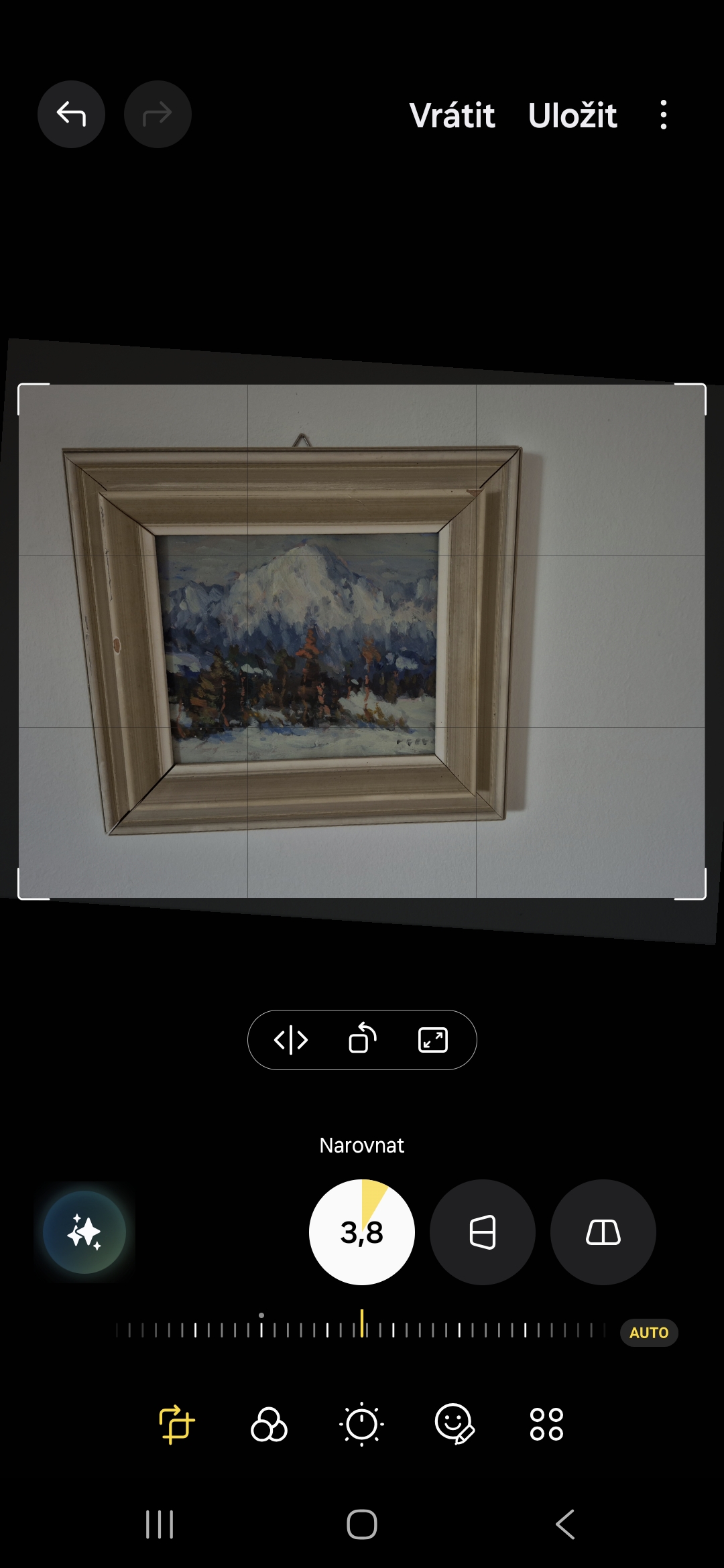Tap Vrátit to revert changes
The width and height of the screenshot is (724, 1568).
pos(452,115)
